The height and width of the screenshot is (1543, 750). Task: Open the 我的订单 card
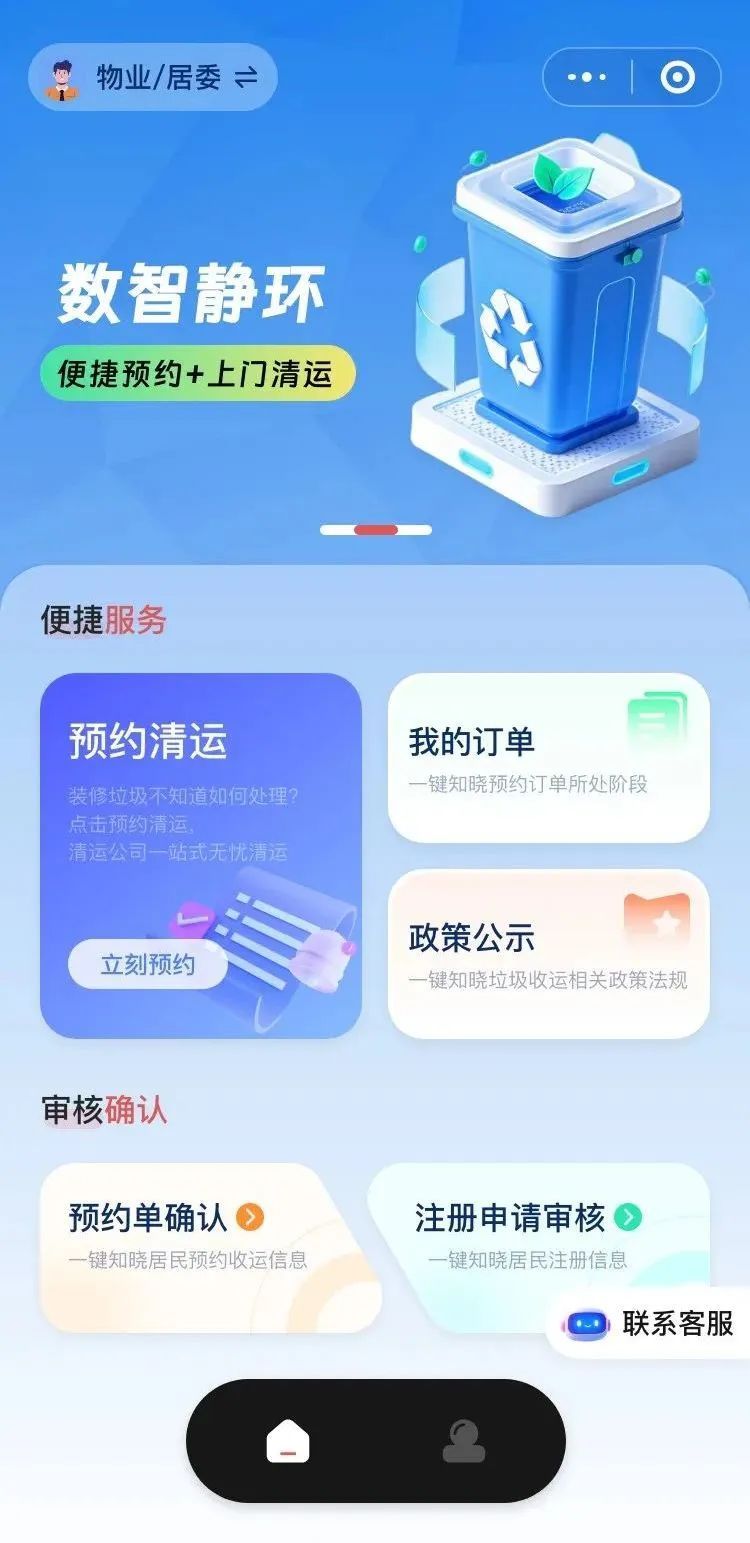pyautogui.click(x=548, y=757)
